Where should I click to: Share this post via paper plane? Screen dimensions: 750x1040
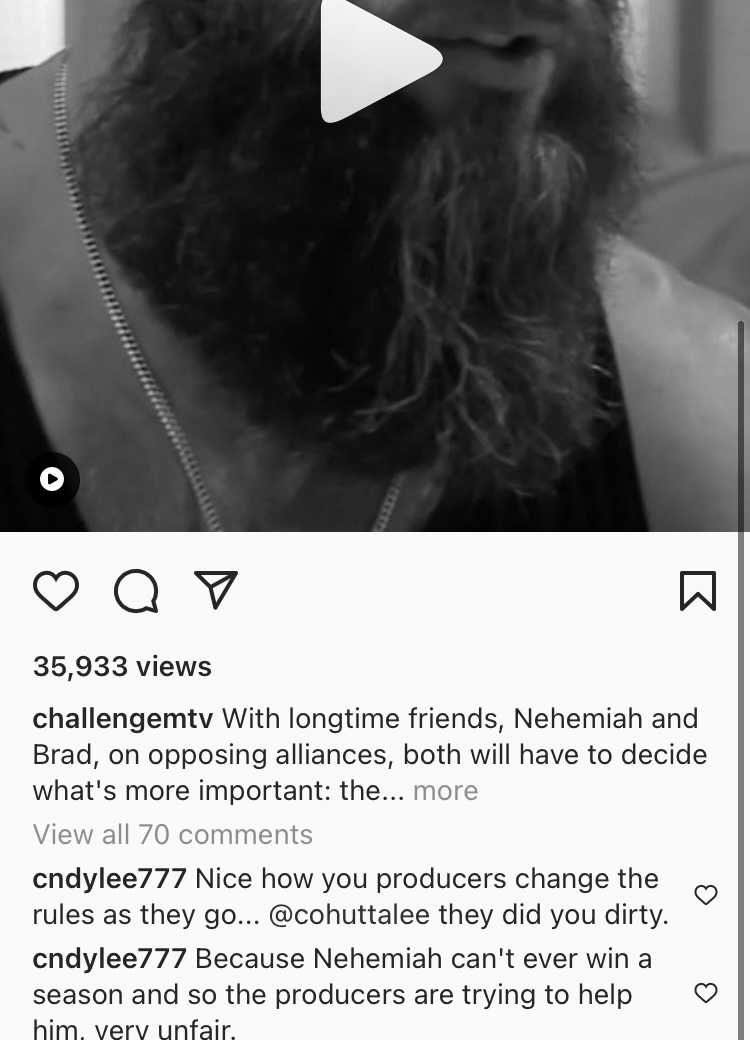(x=215, y=590)
